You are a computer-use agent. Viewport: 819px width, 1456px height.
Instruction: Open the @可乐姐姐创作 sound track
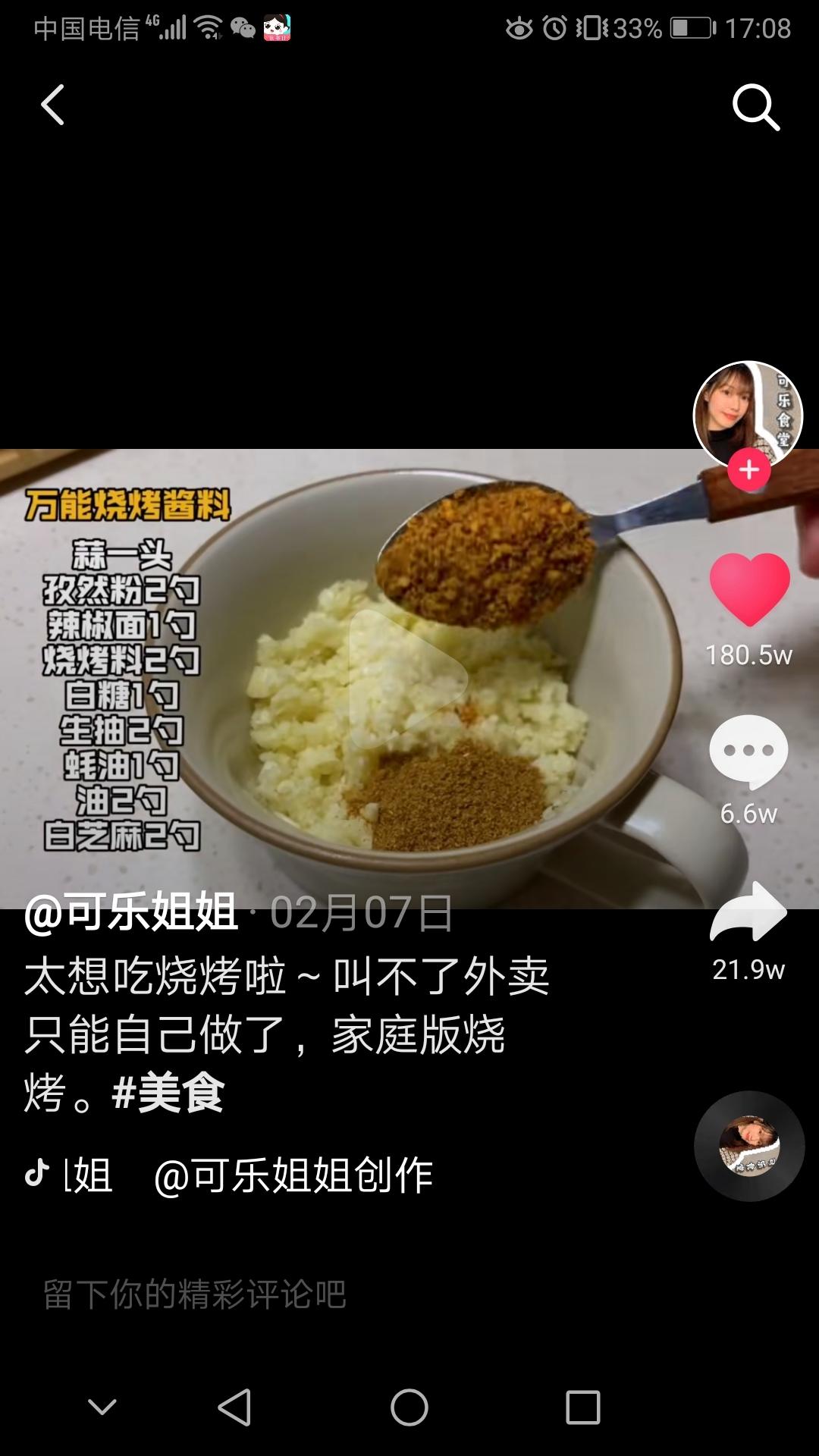click(293, 1175)
